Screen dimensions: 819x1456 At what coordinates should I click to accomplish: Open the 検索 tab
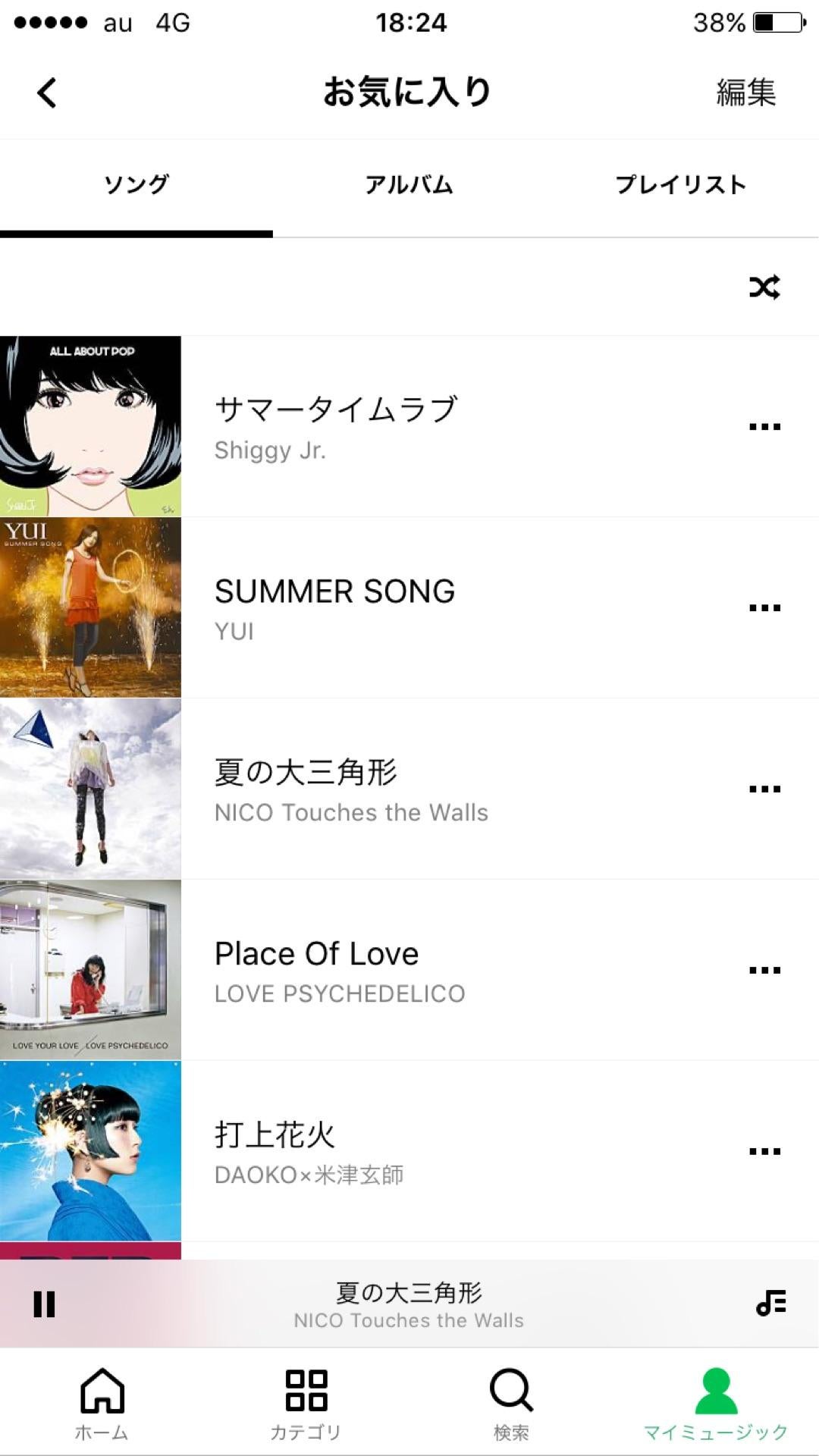(x=511, y=1403)
